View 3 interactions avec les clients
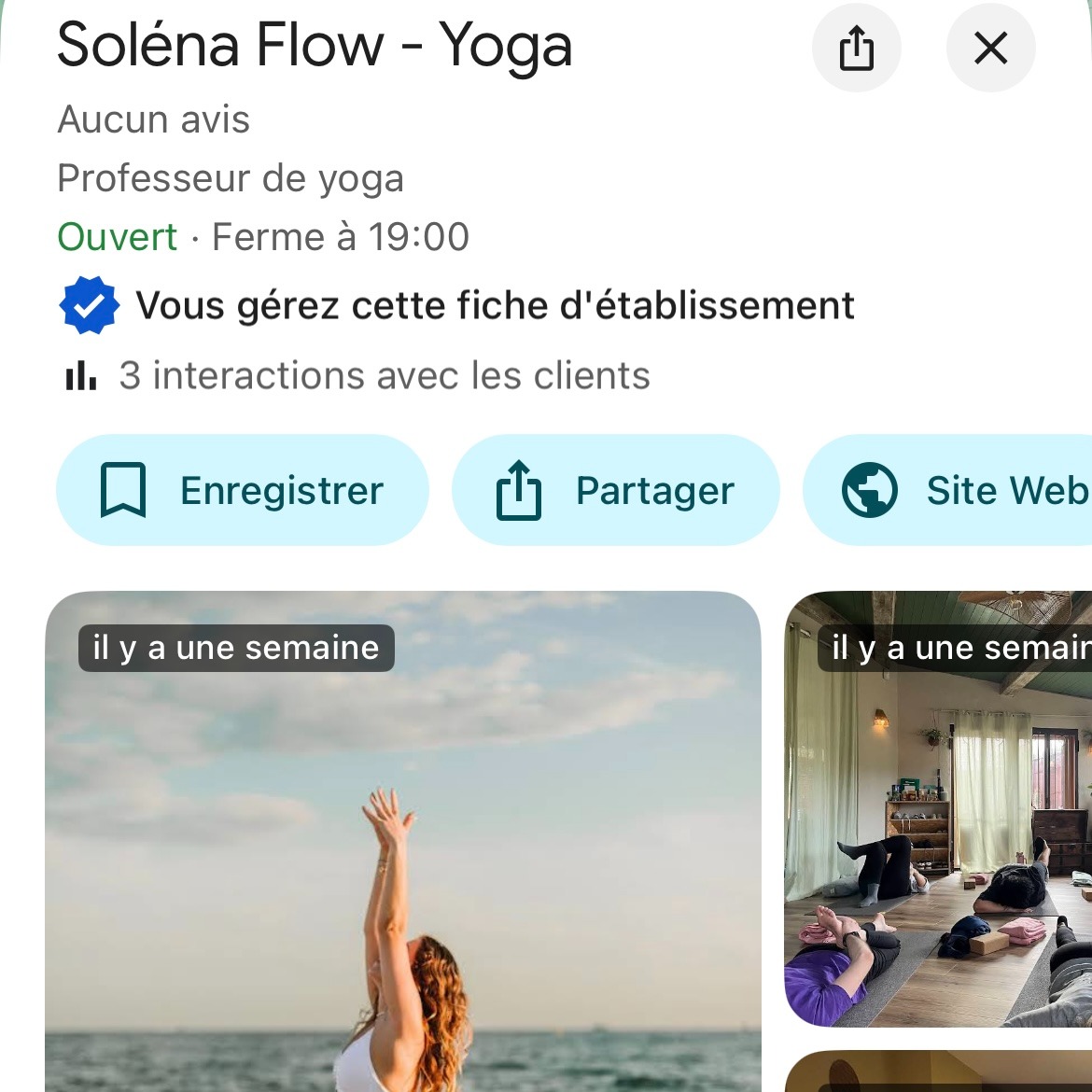The width and height of the screenshot is (1092, 1092). 383,376
